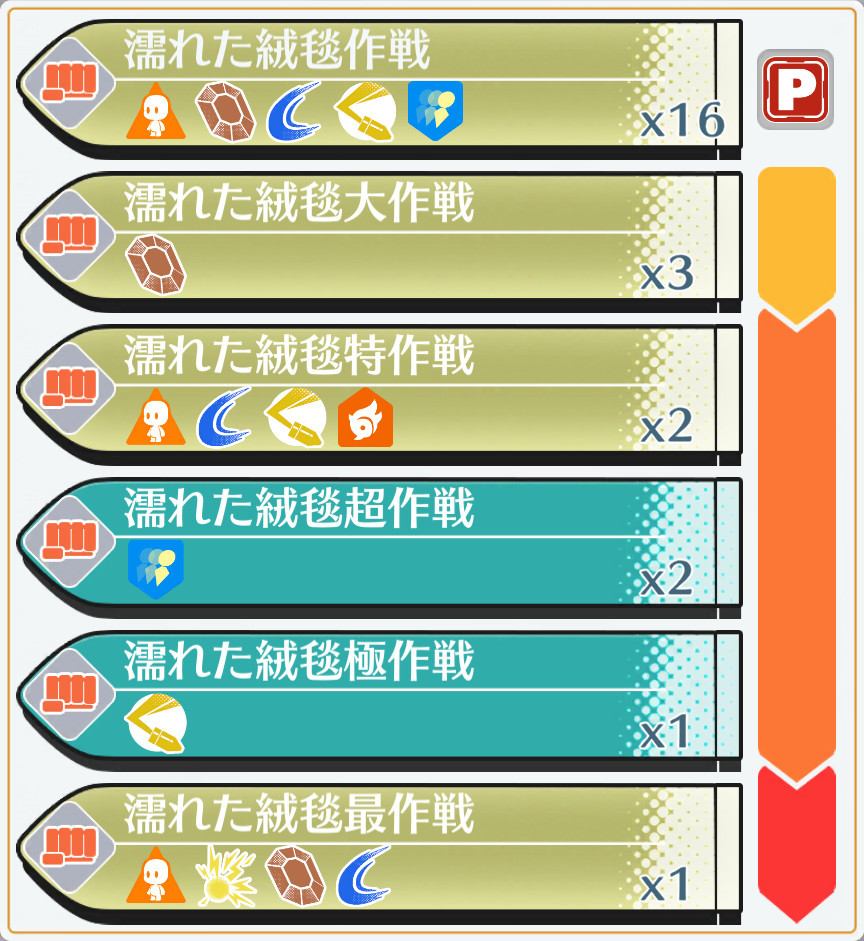Viewport: 864px width, 941px height.
Task: Tap the red P button
Action: 795,90
